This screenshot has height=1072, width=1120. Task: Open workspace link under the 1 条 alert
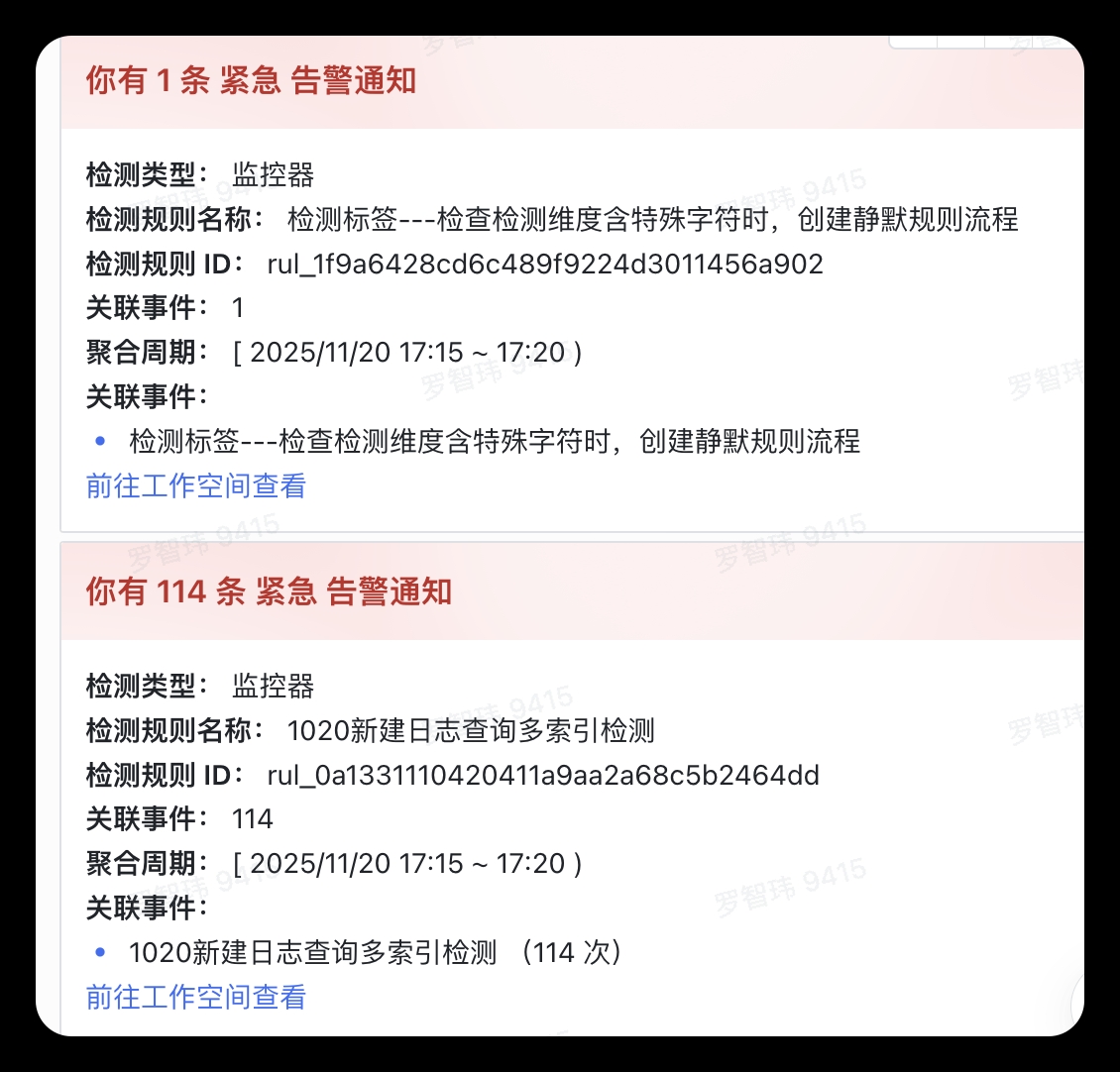(x=196, y=485)
